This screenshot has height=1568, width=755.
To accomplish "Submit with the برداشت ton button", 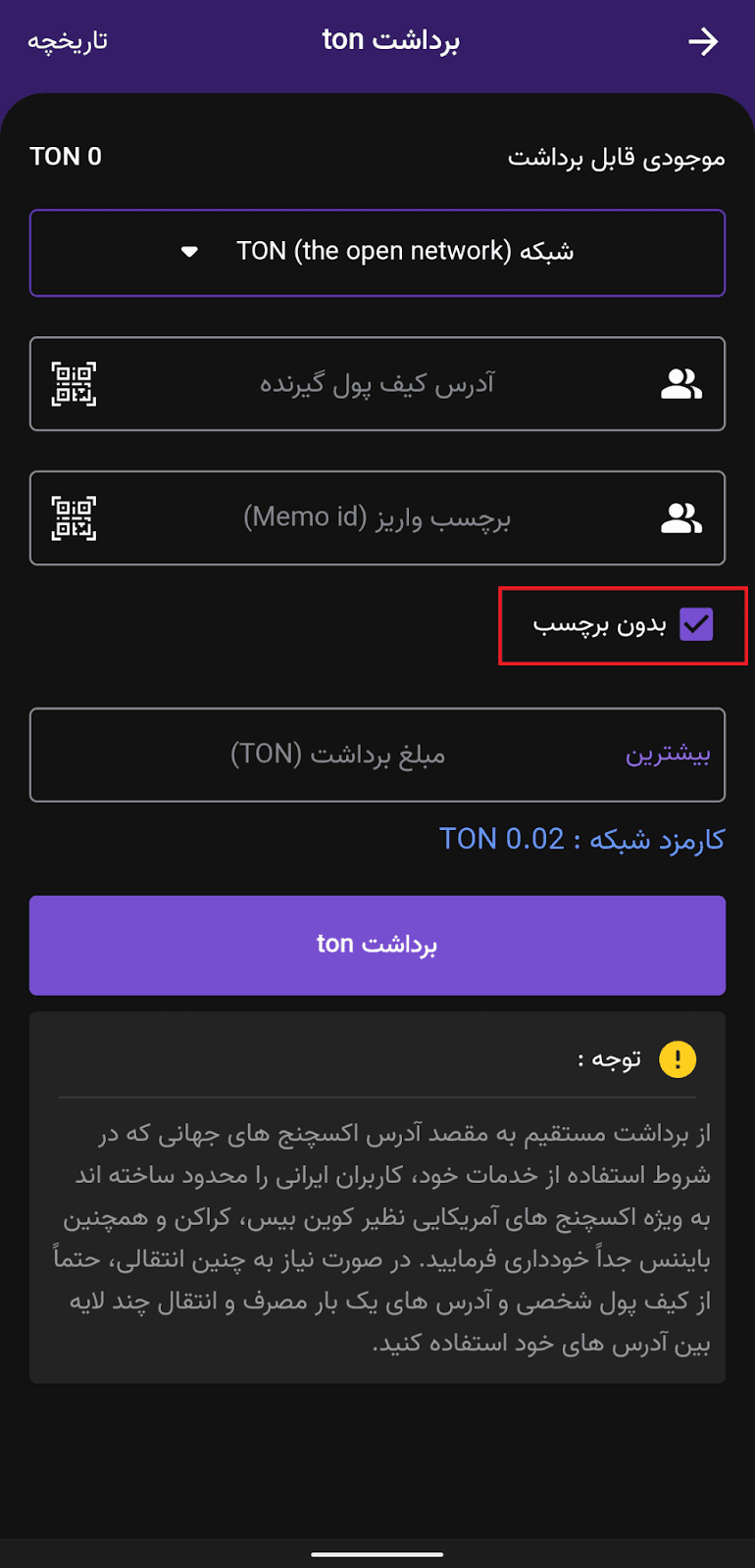I will click(377, 945).
